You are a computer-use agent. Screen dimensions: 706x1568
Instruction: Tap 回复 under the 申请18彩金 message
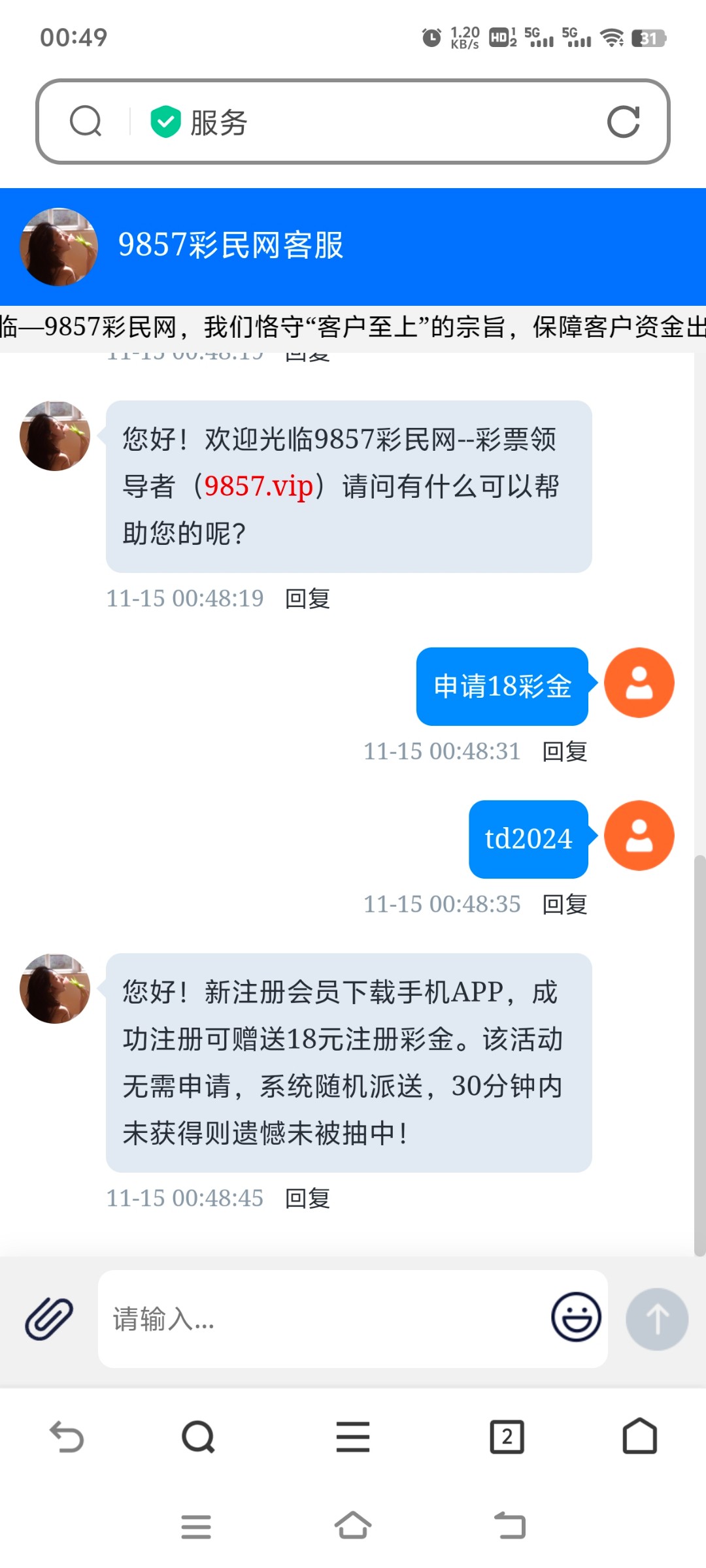coord(565,752)
